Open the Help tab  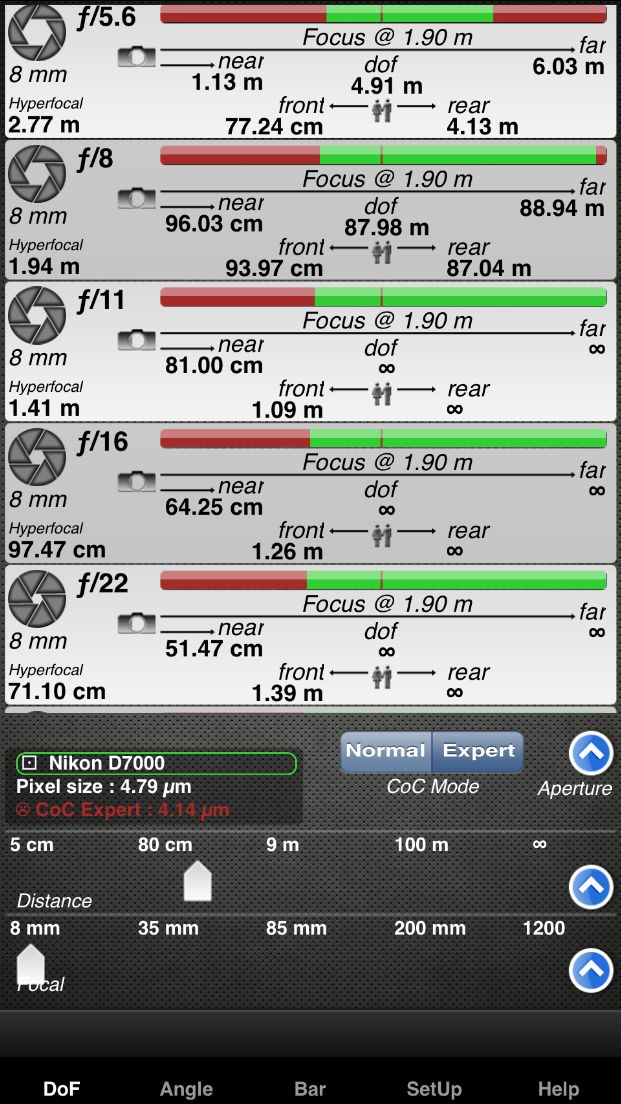[558, 1089]
